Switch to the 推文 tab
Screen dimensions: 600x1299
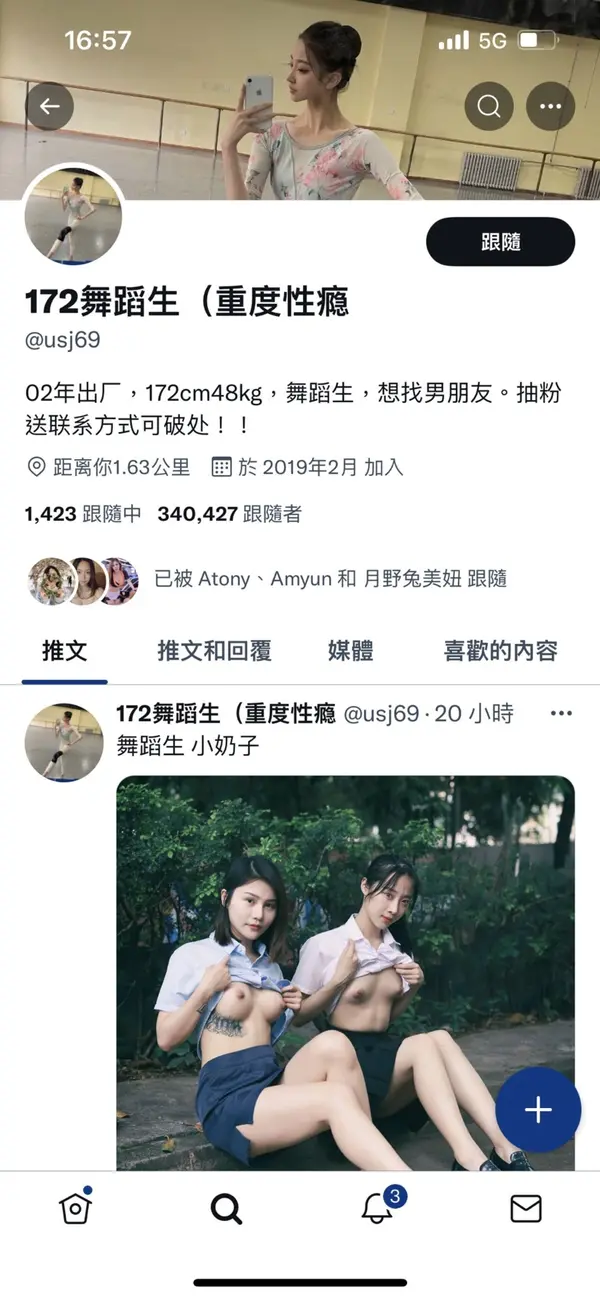(x=65, y=651)
